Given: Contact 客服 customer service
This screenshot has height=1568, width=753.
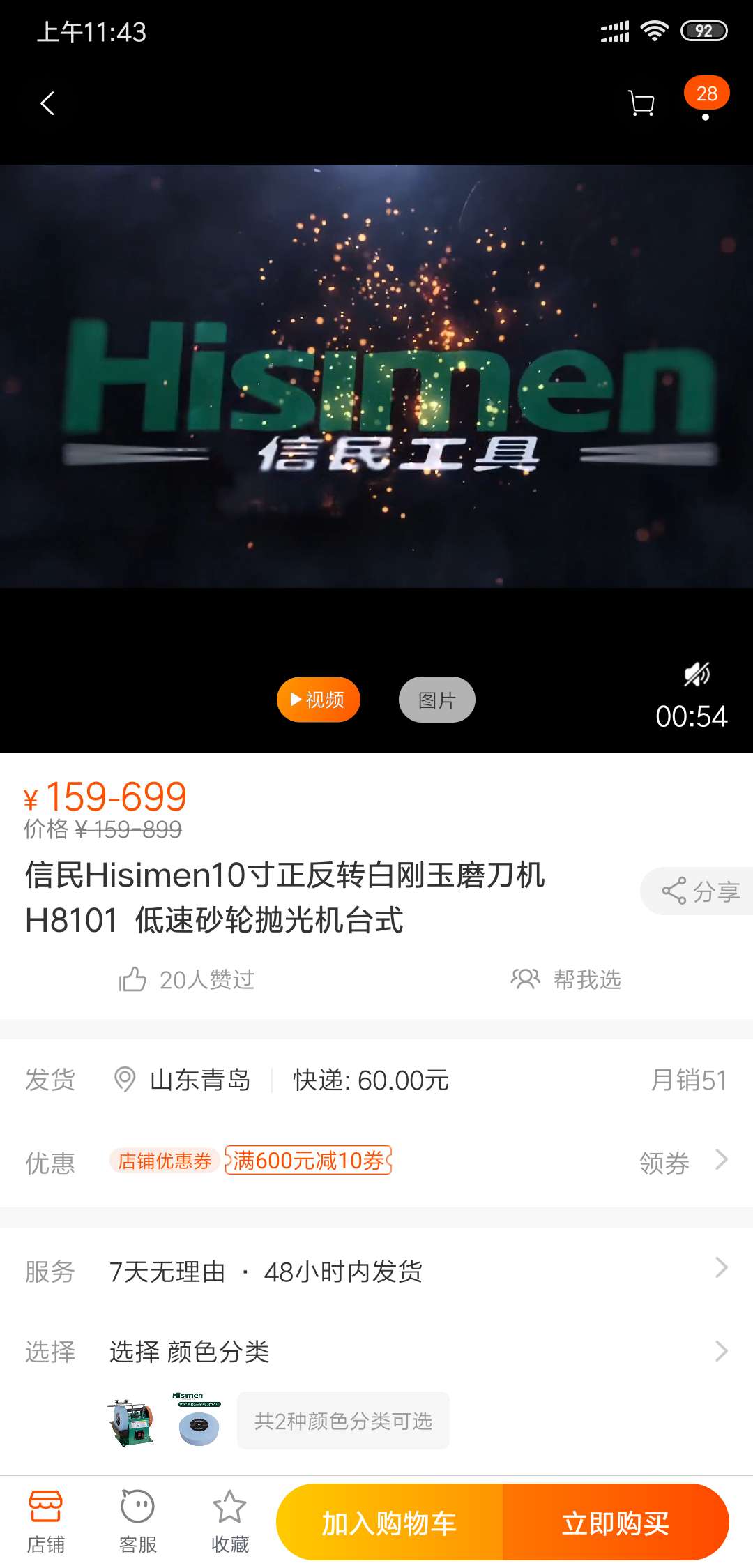Looking at the screenshot, I should coord(137,1522).
